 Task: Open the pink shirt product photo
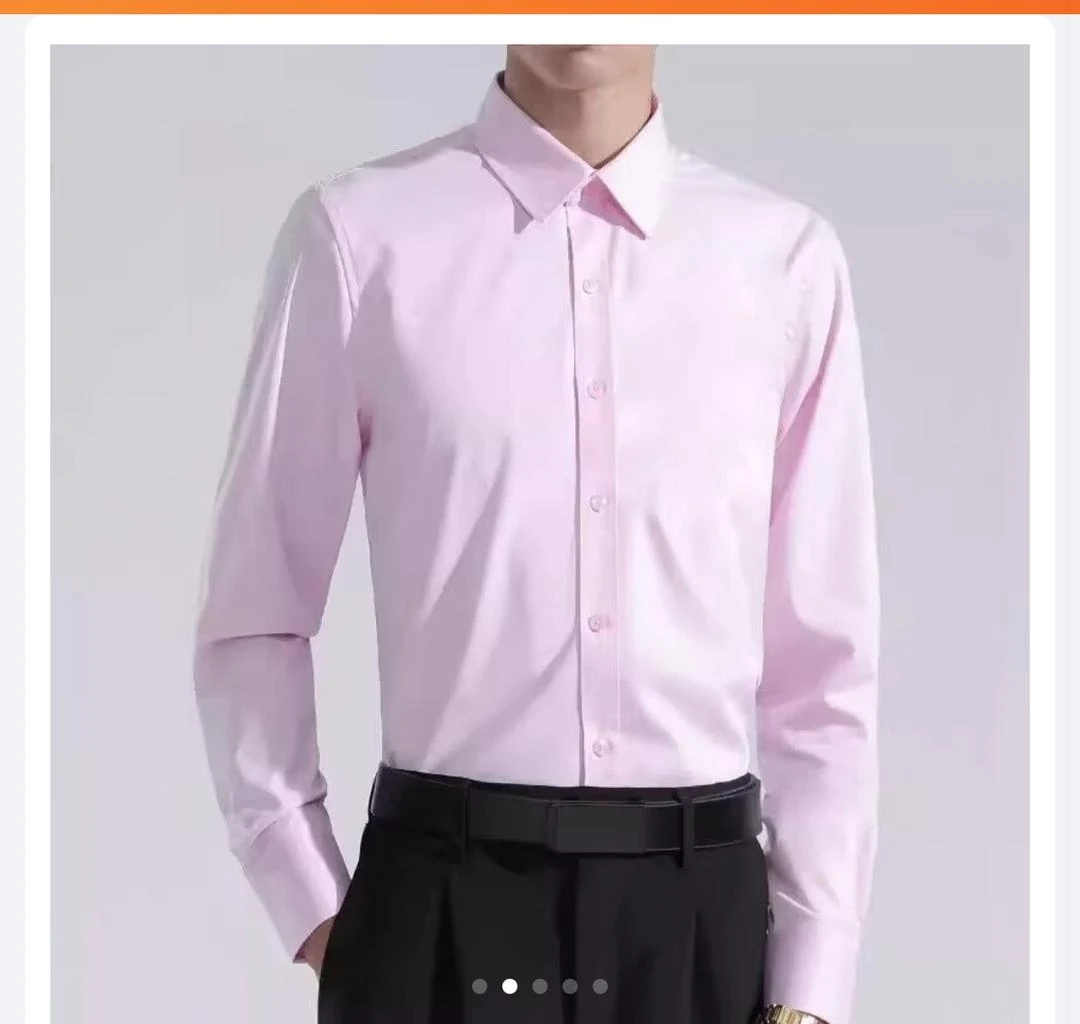(x=540, y=500)
